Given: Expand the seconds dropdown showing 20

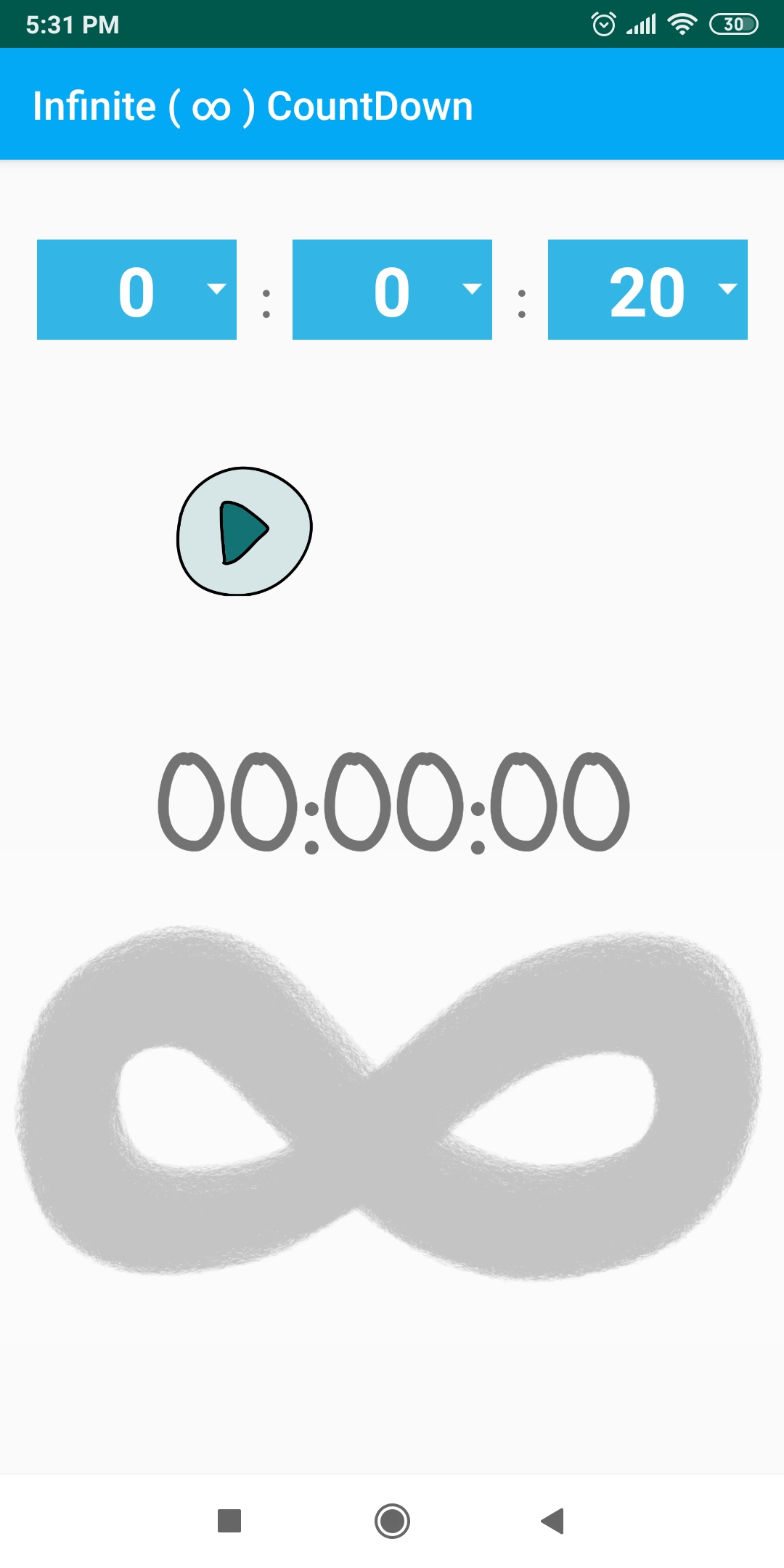Looking at the screenshot, I should coord(648,290).
